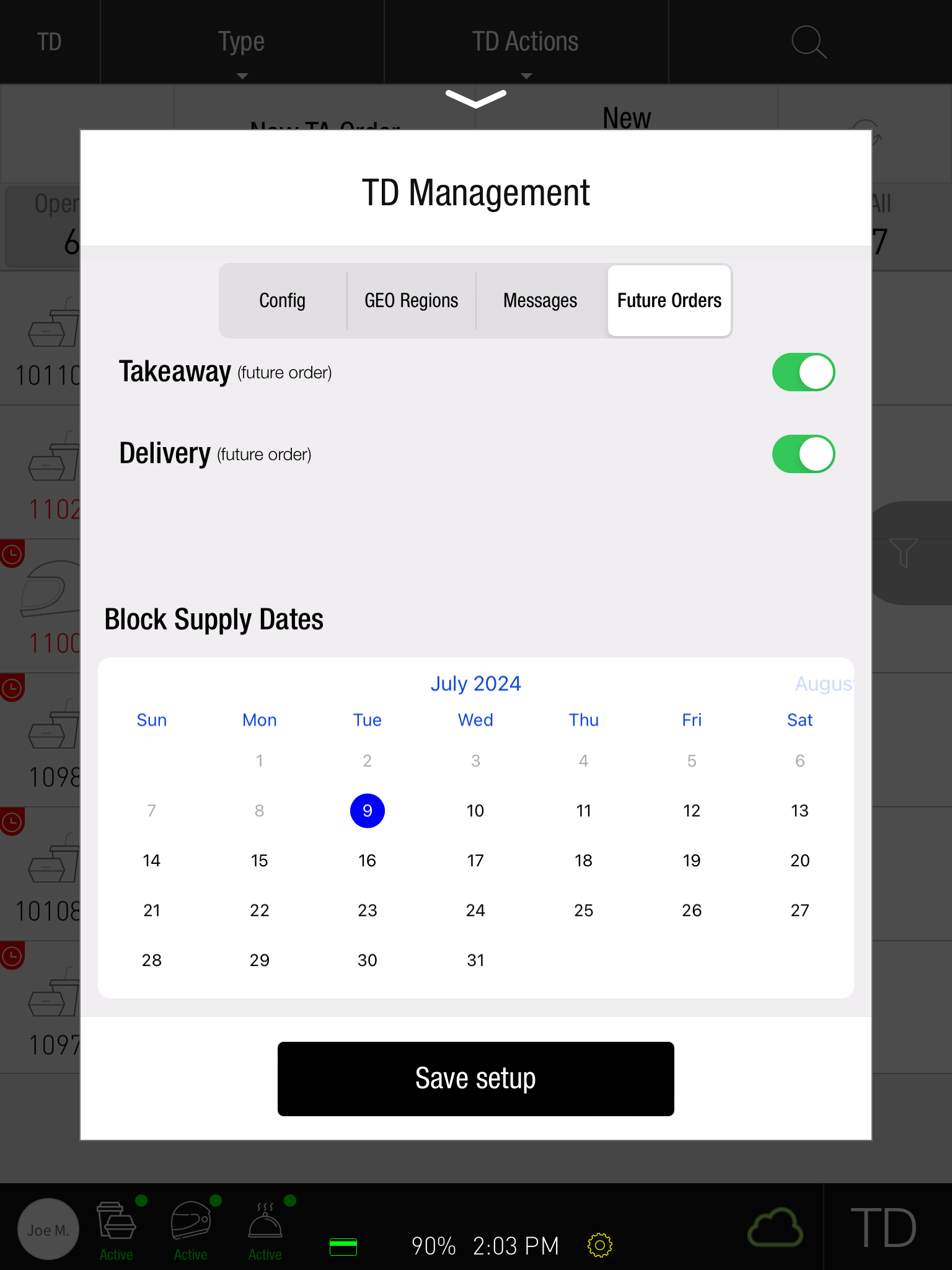Screen dimensions: 952x1270
Task: Pick July 20 as a blocked date
Action: [x=800, y=860]
